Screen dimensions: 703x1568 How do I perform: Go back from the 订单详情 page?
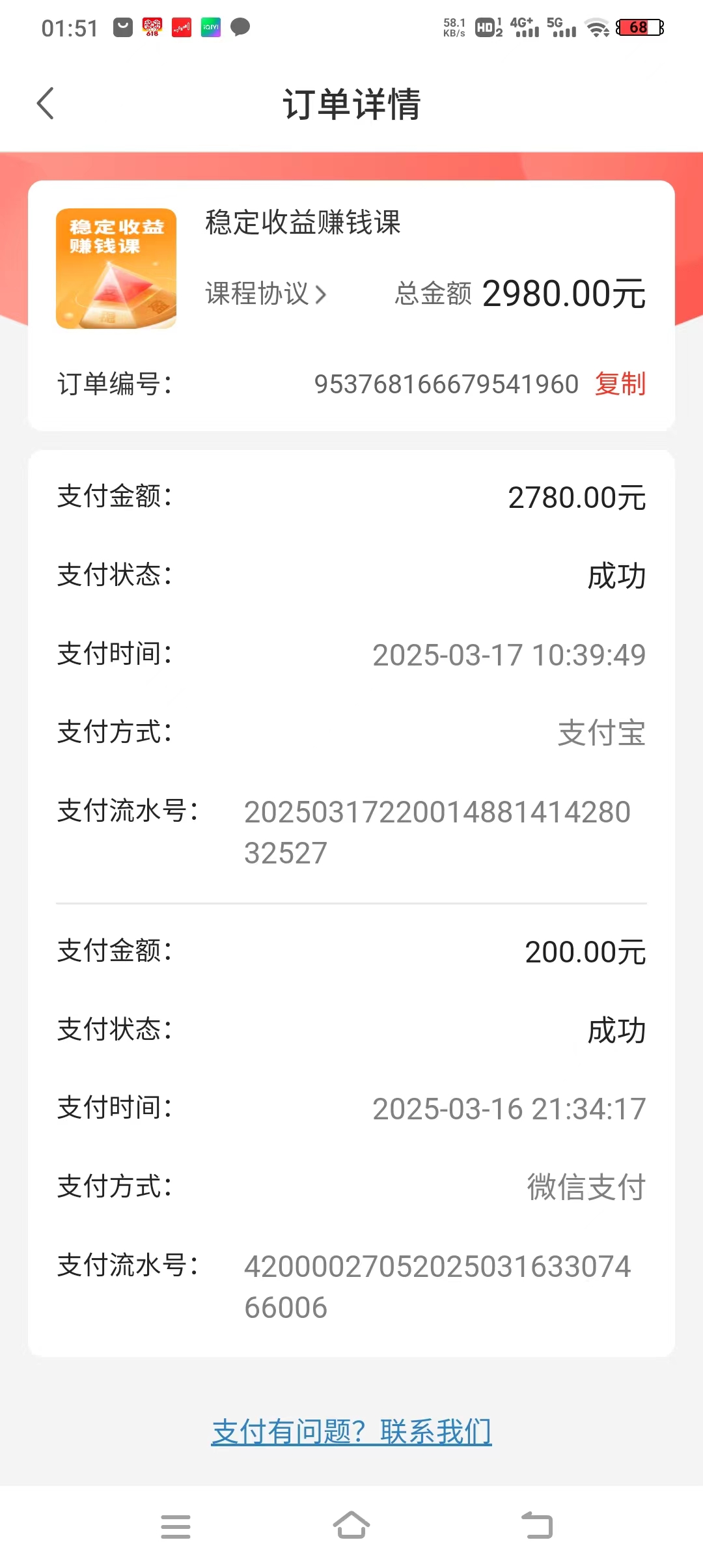pyautogui.click(x=46, y=104)
